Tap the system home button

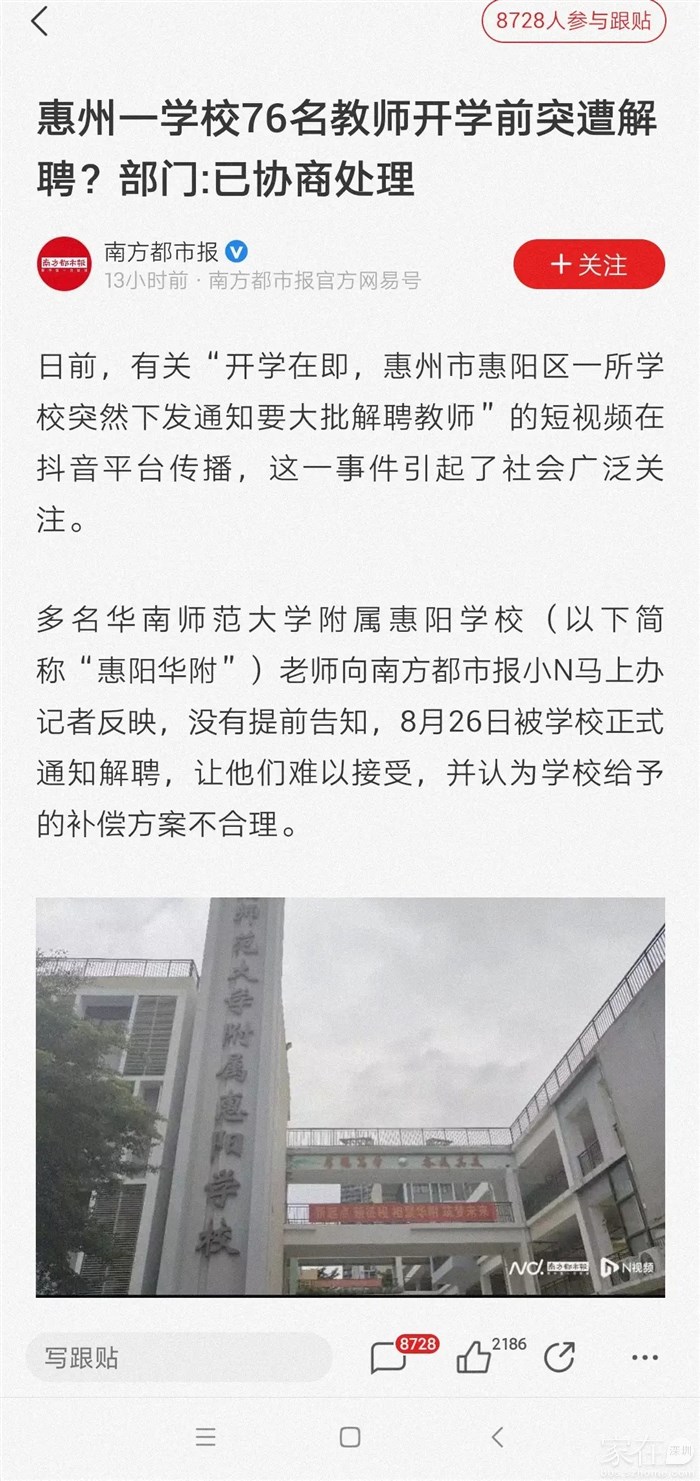point(350,1437)
